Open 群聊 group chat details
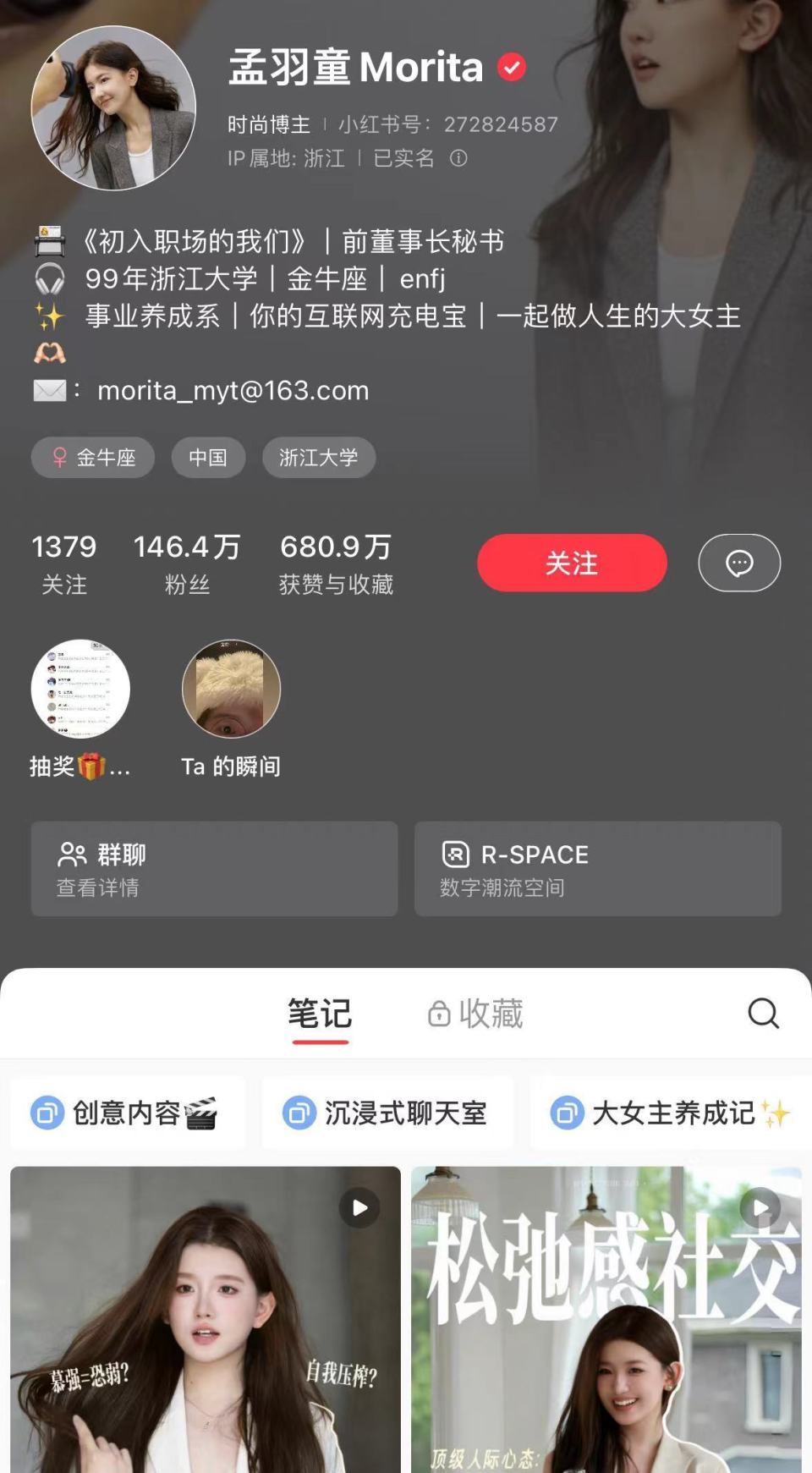This screenshot has width=812, height=1473. 214,869
